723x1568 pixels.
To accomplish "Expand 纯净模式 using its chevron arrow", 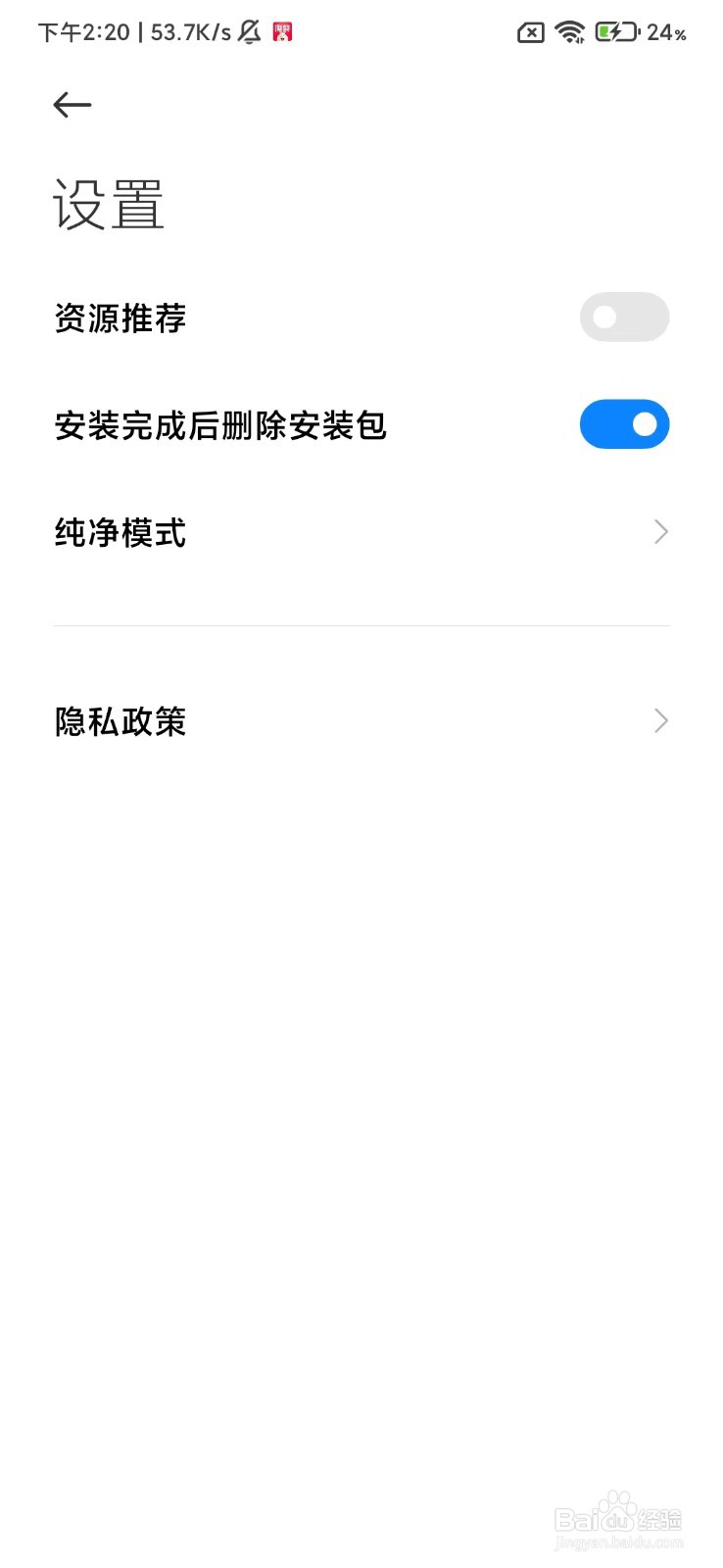I will [659, 531].
